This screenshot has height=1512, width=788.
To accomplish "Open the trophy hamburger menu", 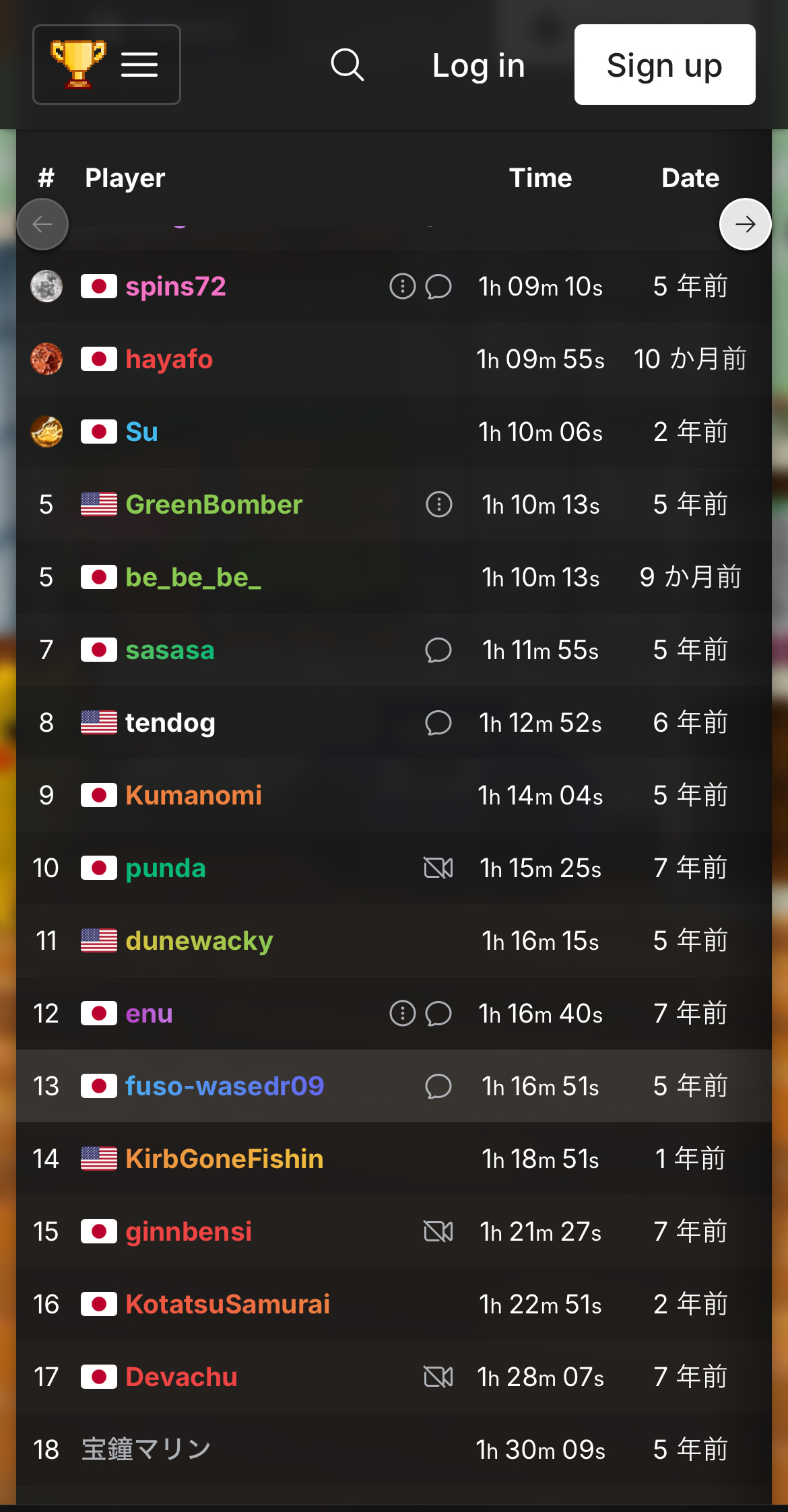I will coord(106,65).
